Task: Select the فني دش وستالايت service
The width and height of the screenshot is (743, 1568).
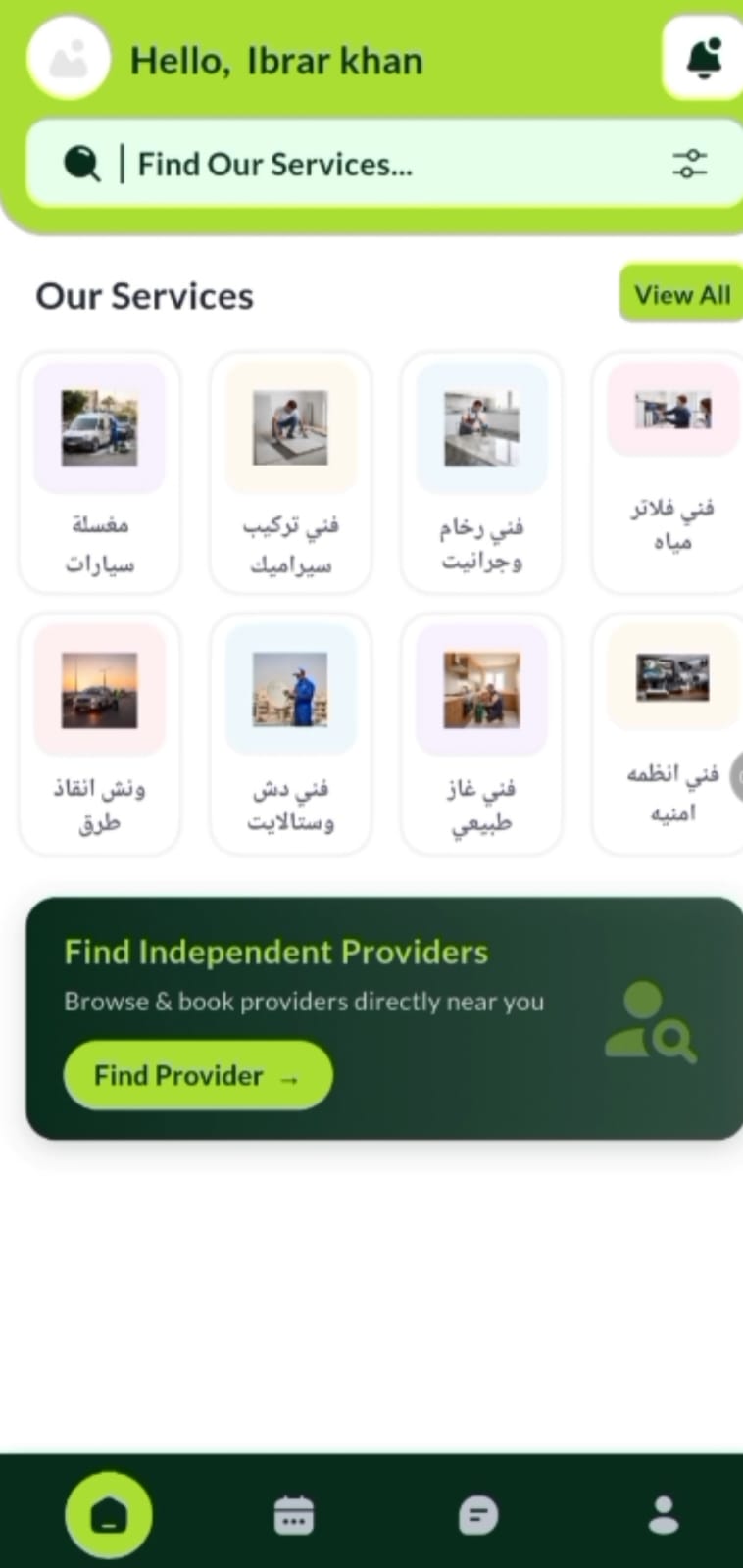Action: 290,734
